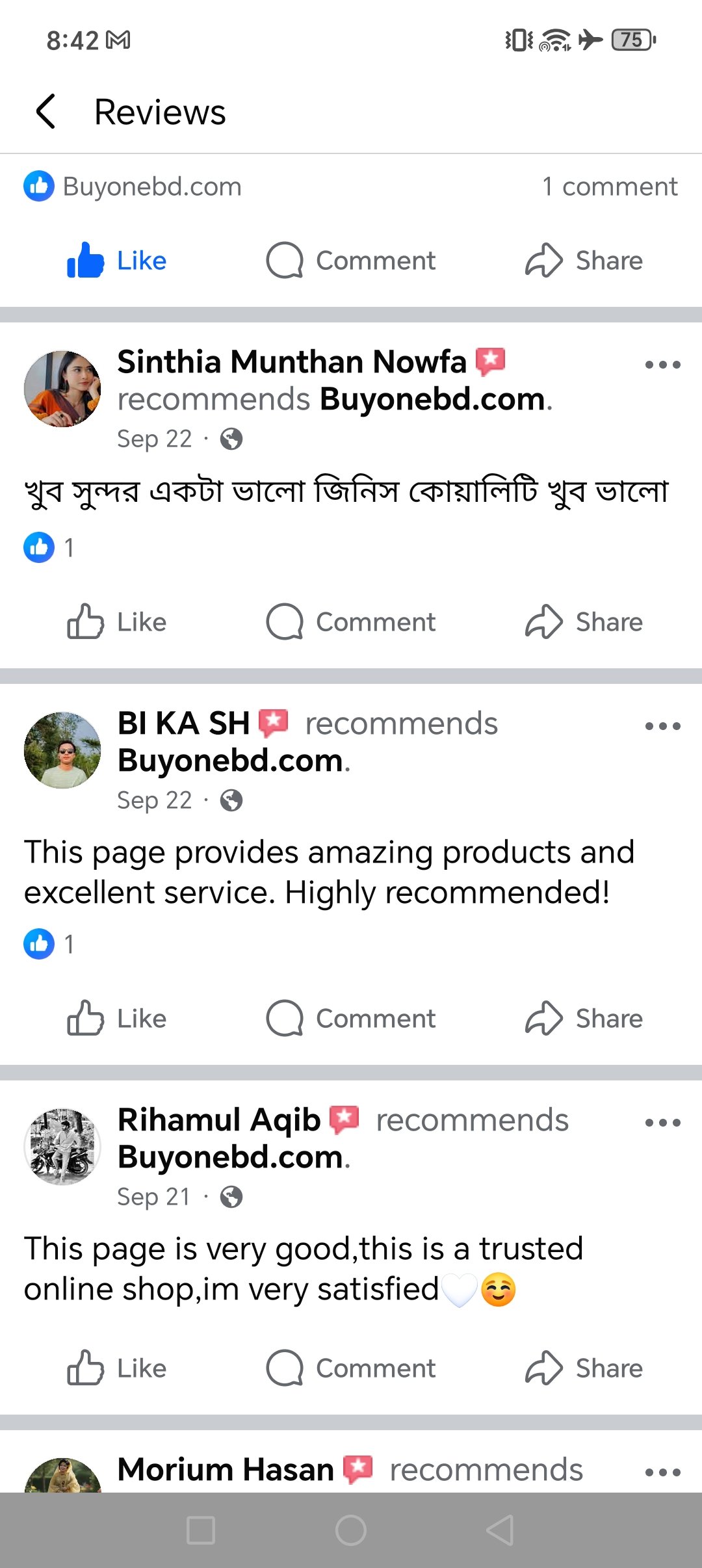
Task: Go back from the Reviews page
Action: coord(45,112)
